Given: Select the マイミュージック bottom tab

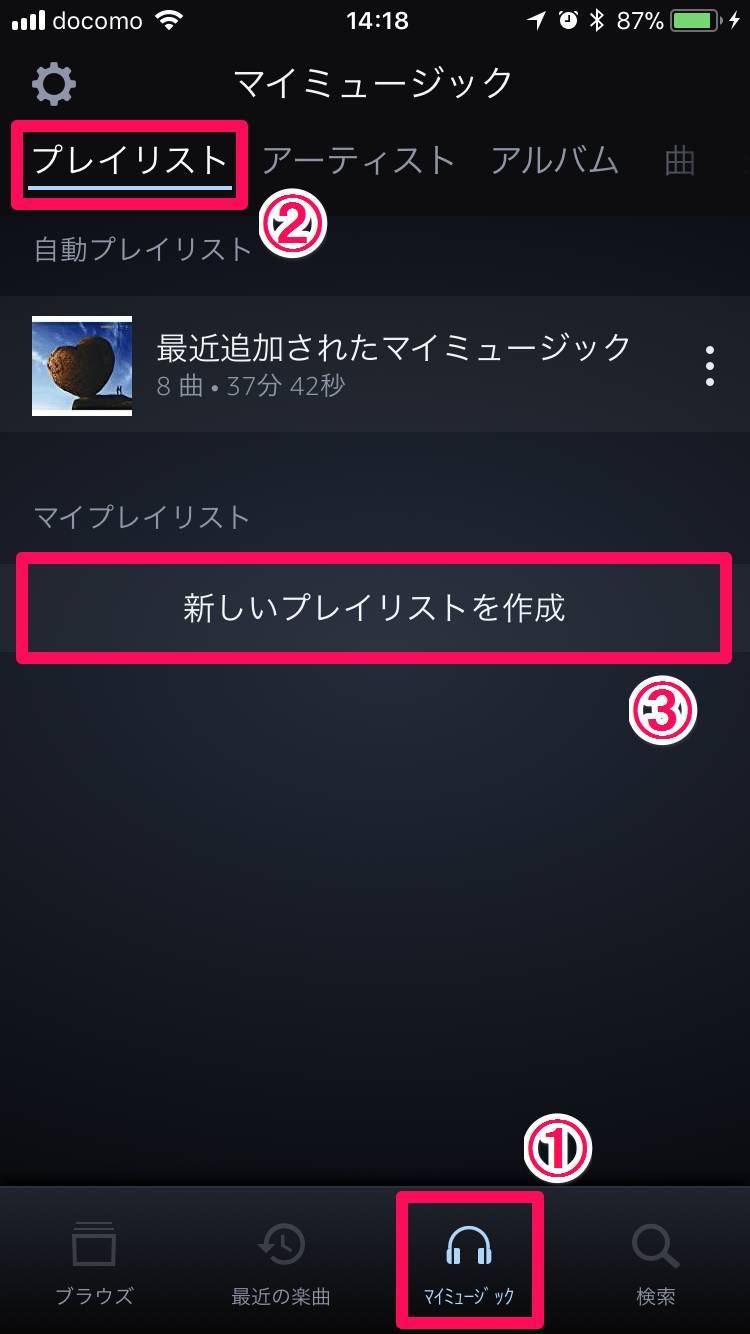Looking at the screenshot, I should pos(468,1264).
